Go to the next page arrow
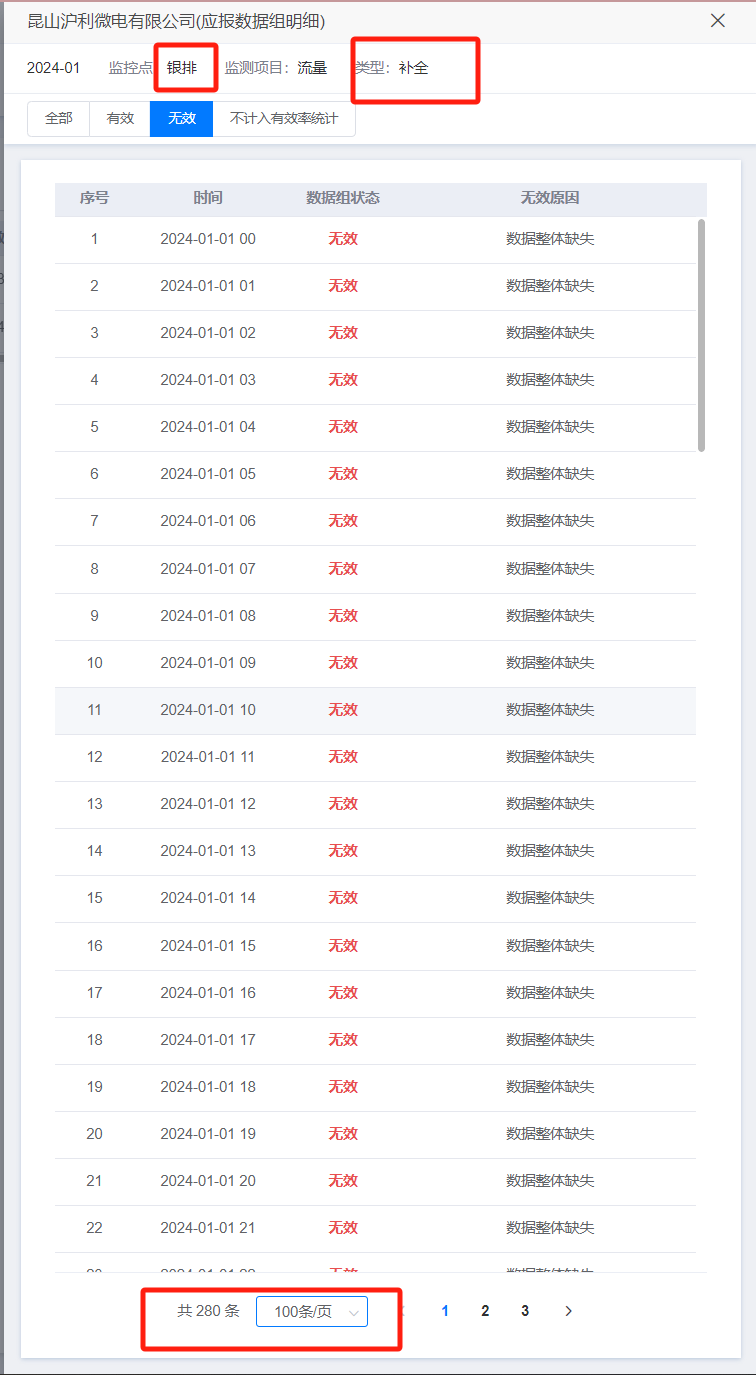This screenshot has height=1375, width=756. click(x=568, y=1311)
